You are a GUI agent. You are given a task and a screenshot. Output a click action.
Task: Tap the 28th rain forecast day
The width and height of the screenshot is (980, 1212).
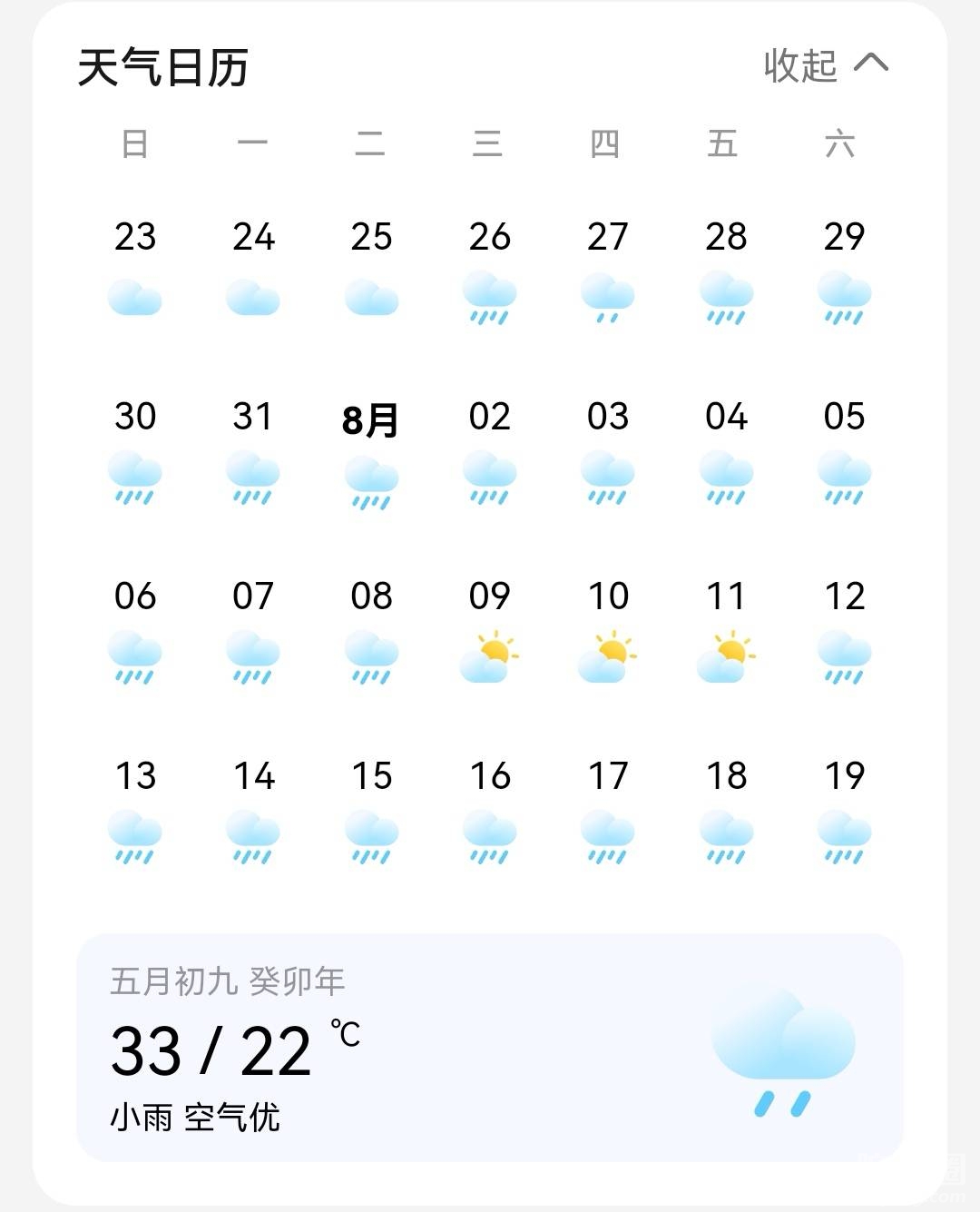click(726, 268)
